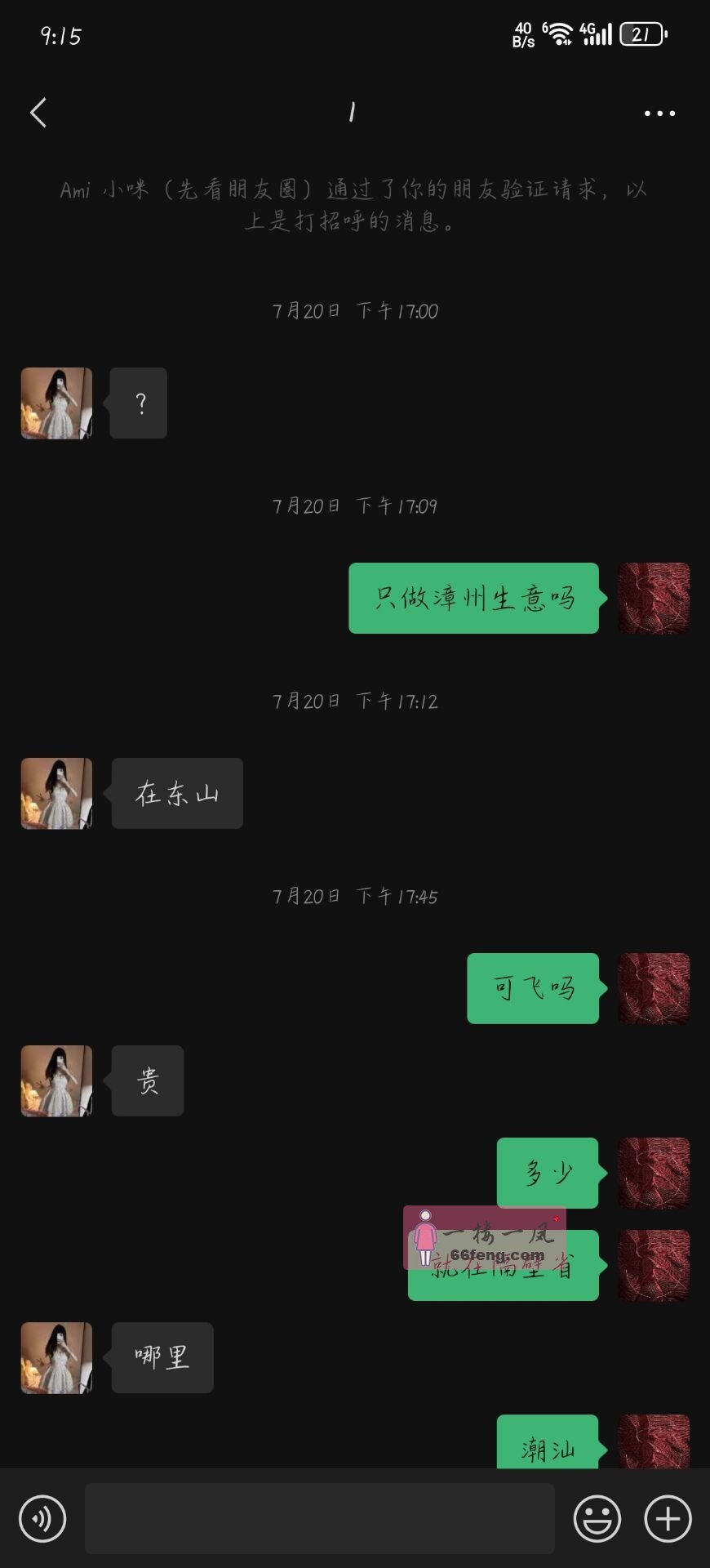This screenshot has height=1568, width=710.
Task: Open the chat options via the ellipsis icon
Action: [x=659, y=113]
